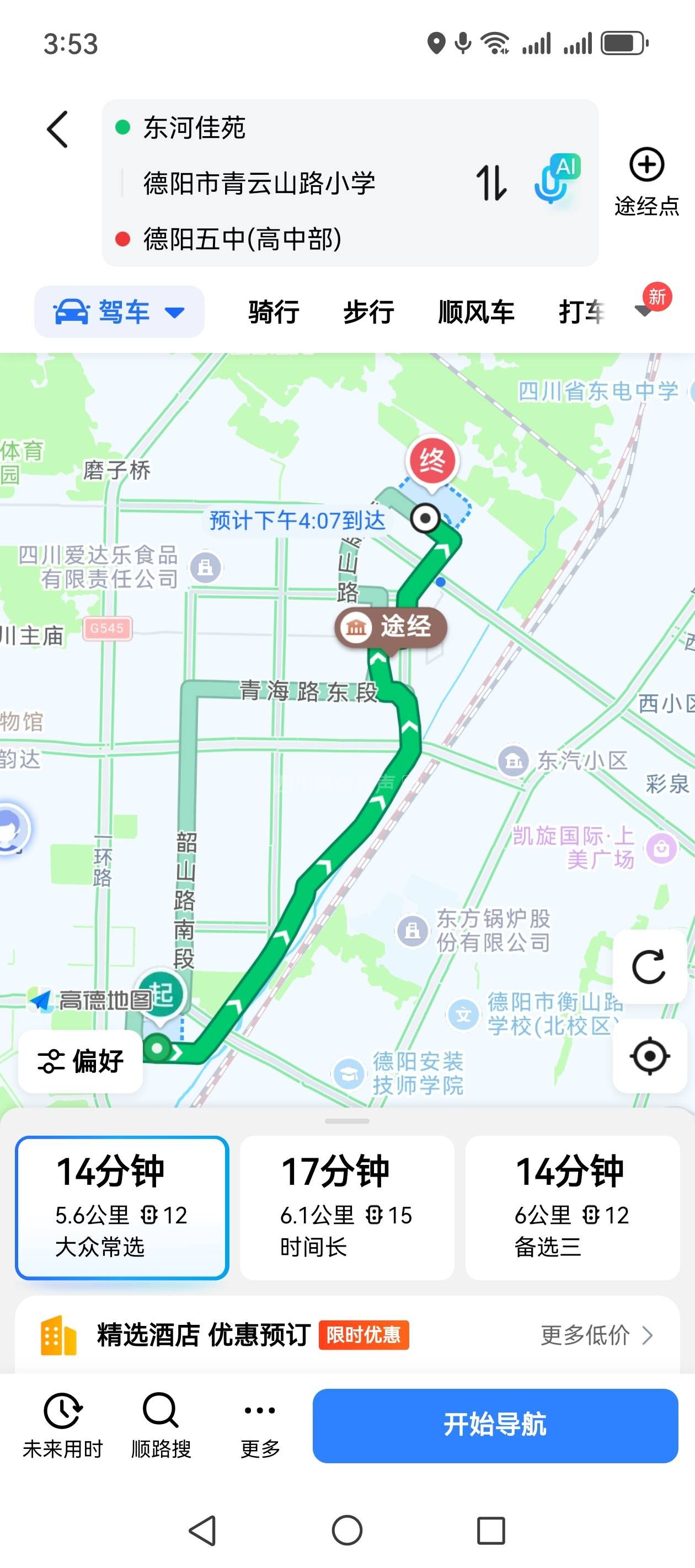The width and height of the screenshot is (695, 1568).
Task: Swap the start and destination points
Action: click(x=491, y=182)
